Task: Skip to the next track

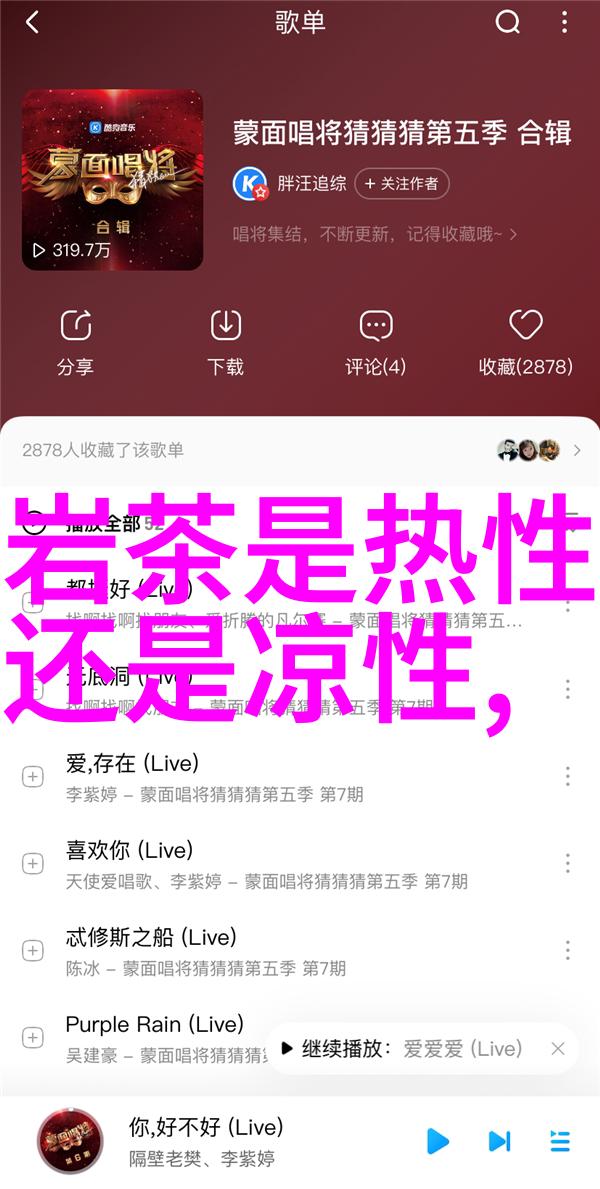Action: tap(499, 1141)
